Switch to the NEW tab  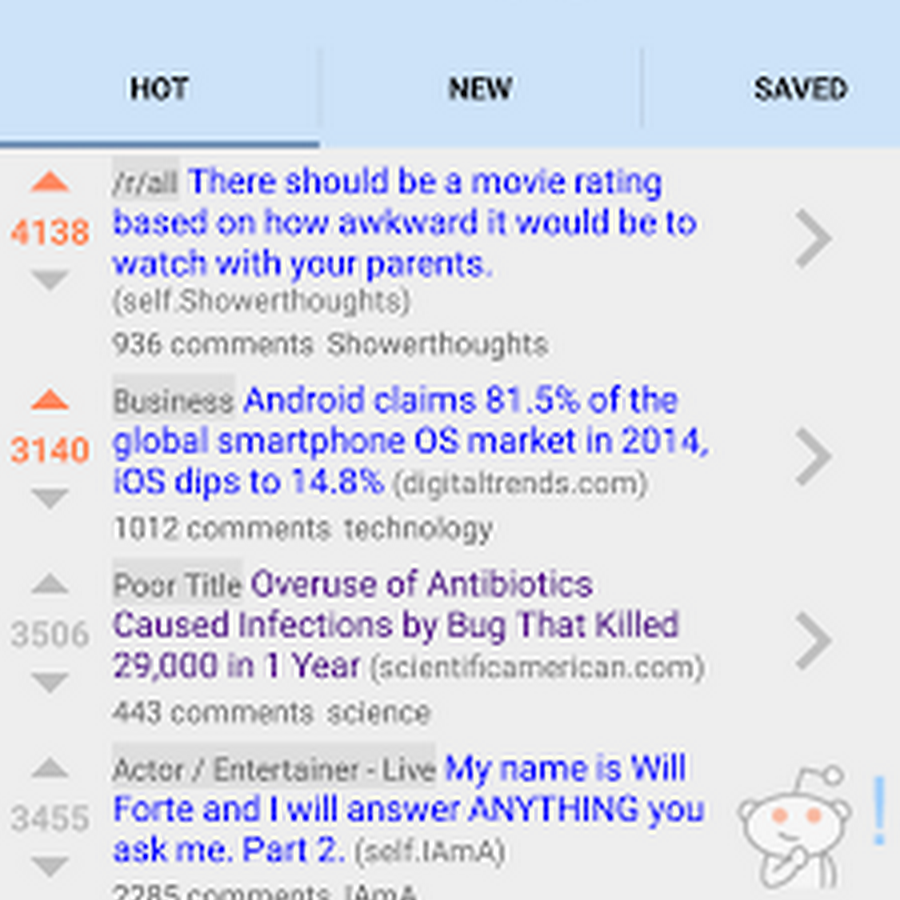[x=480, y=89]
